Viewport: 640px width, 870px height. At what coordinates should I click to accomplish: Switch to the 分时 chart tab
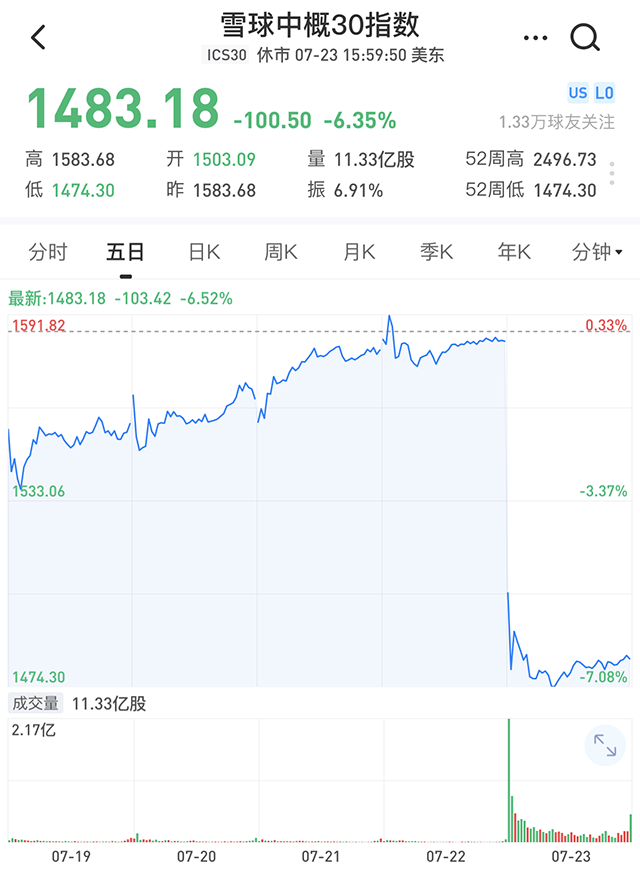click(x=47, y=252)
